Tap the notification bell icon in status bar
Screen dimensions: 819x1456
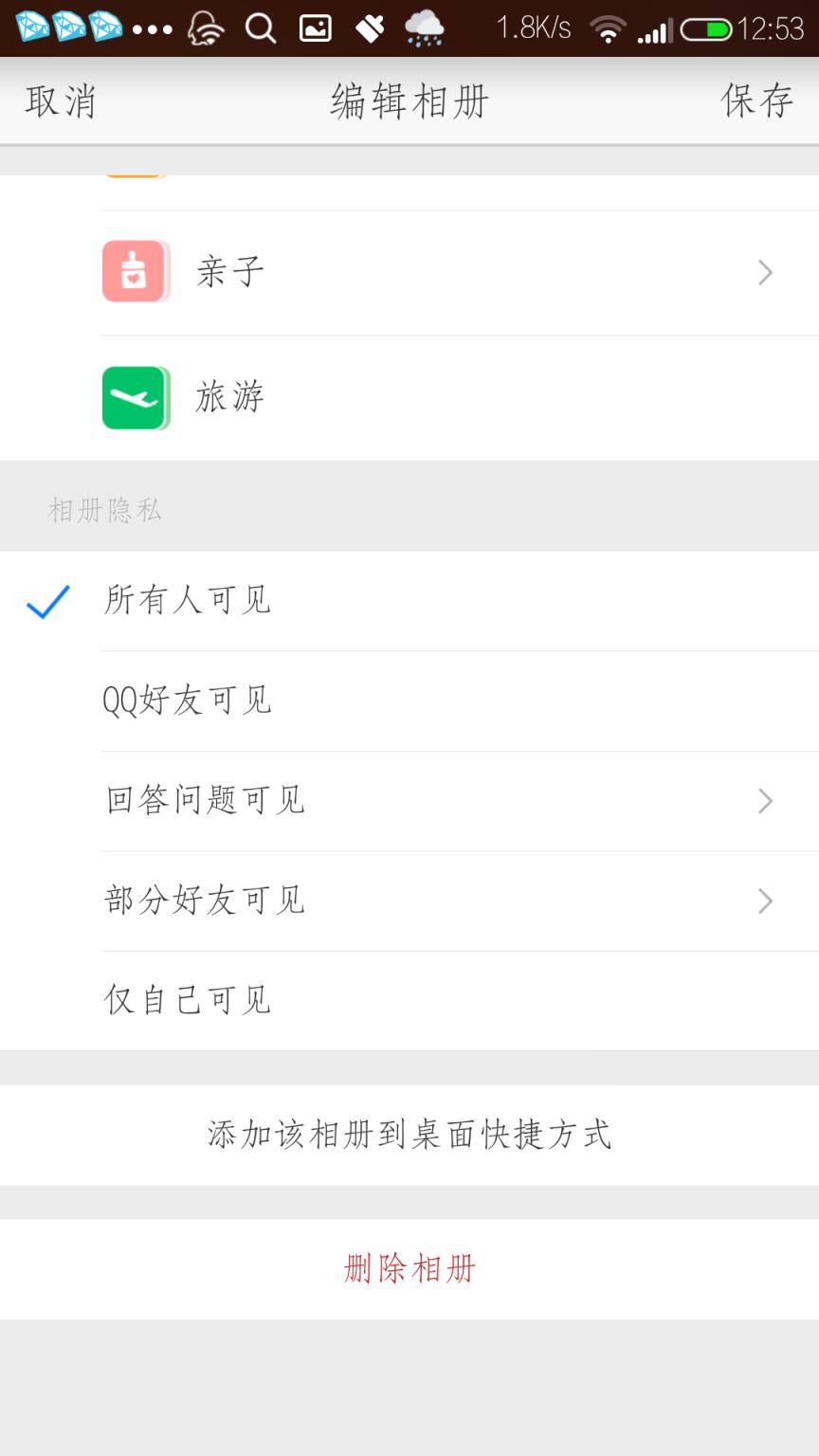205,27
